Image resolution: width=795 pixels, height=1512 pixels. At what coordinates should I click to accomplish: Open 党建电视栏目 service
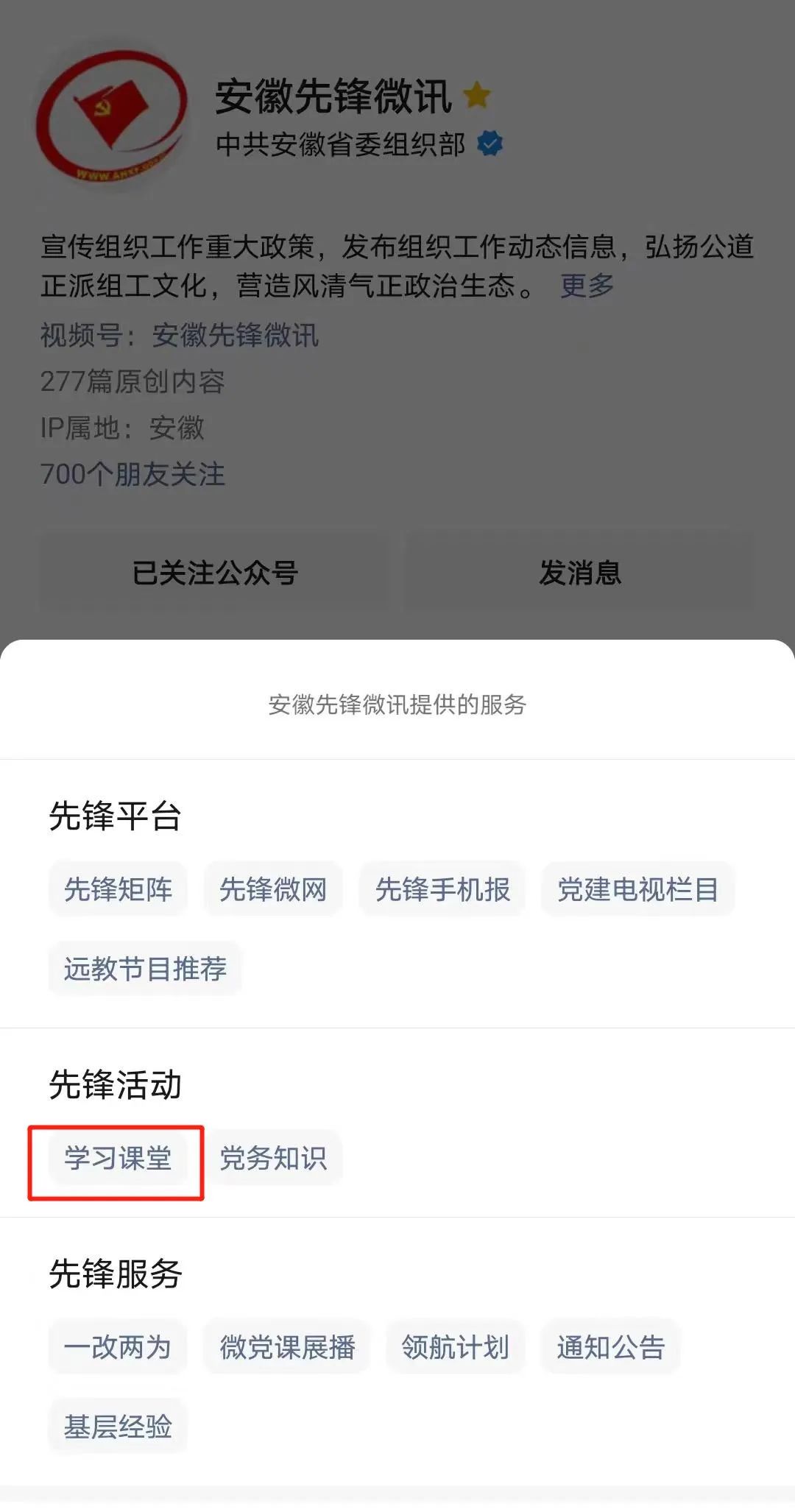637,889
